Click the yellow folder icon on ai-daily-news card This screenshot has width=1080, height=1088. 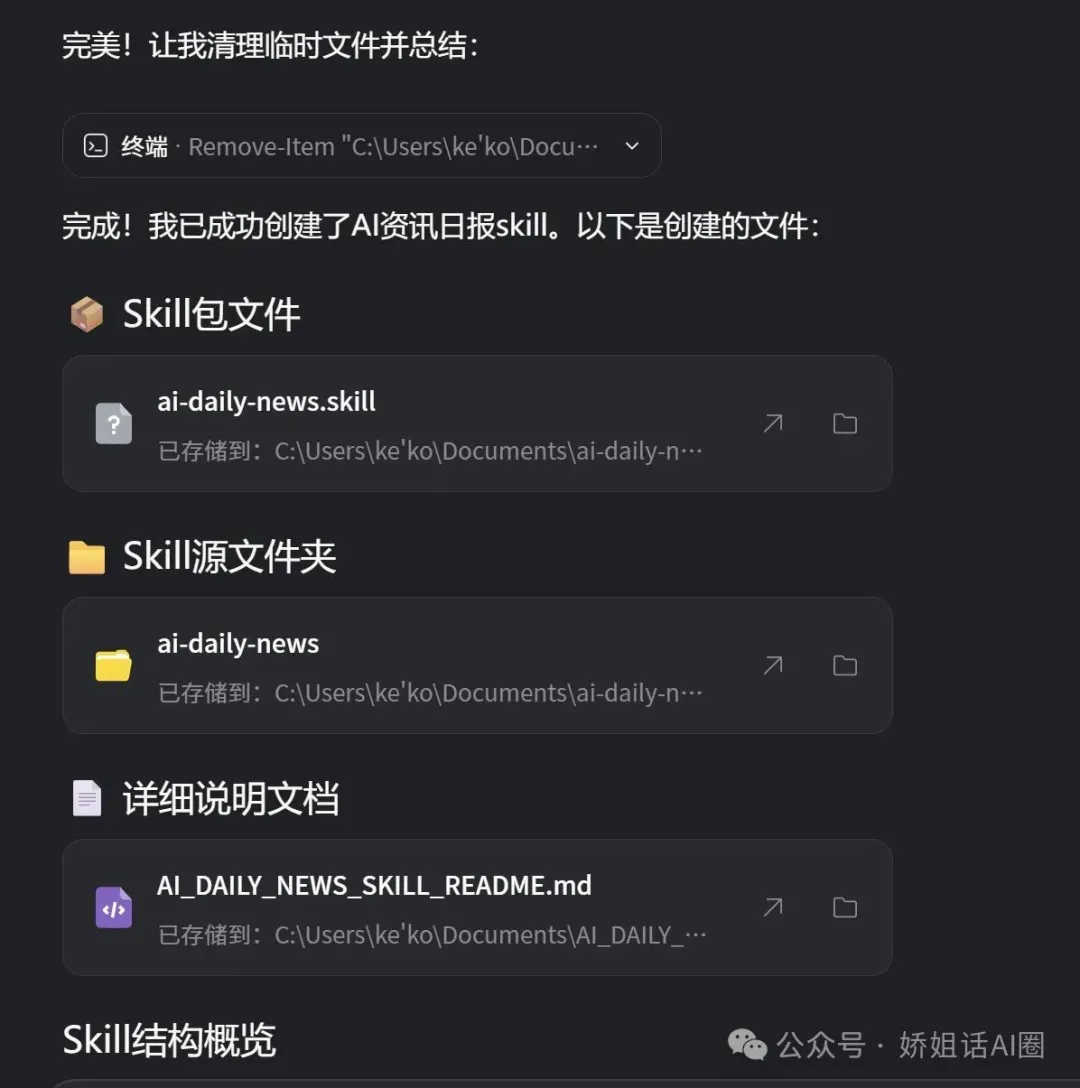coord(112,665)
